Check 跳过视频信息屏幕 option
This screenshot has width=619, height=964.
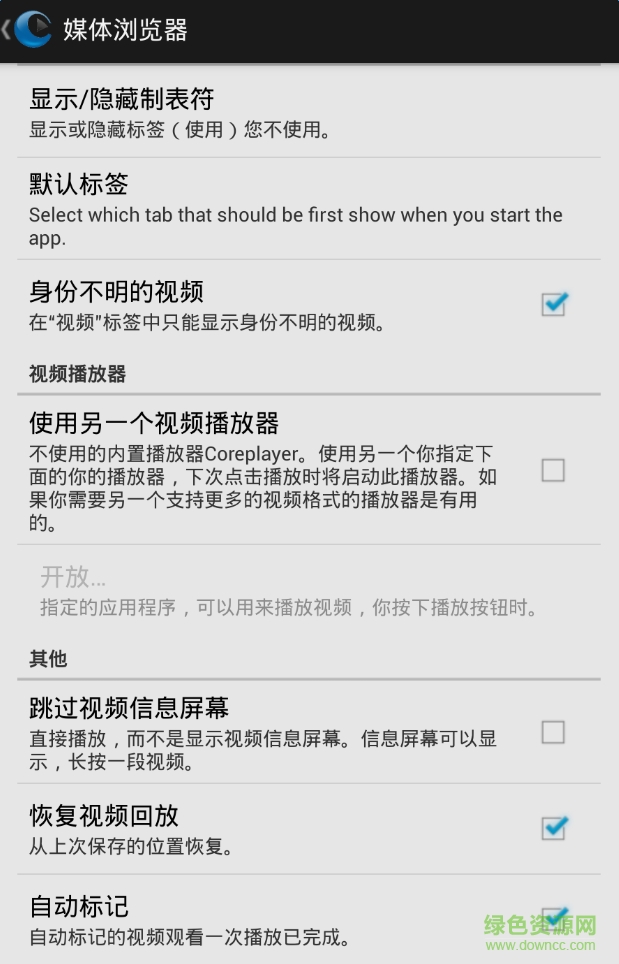(x=553, y=733)
